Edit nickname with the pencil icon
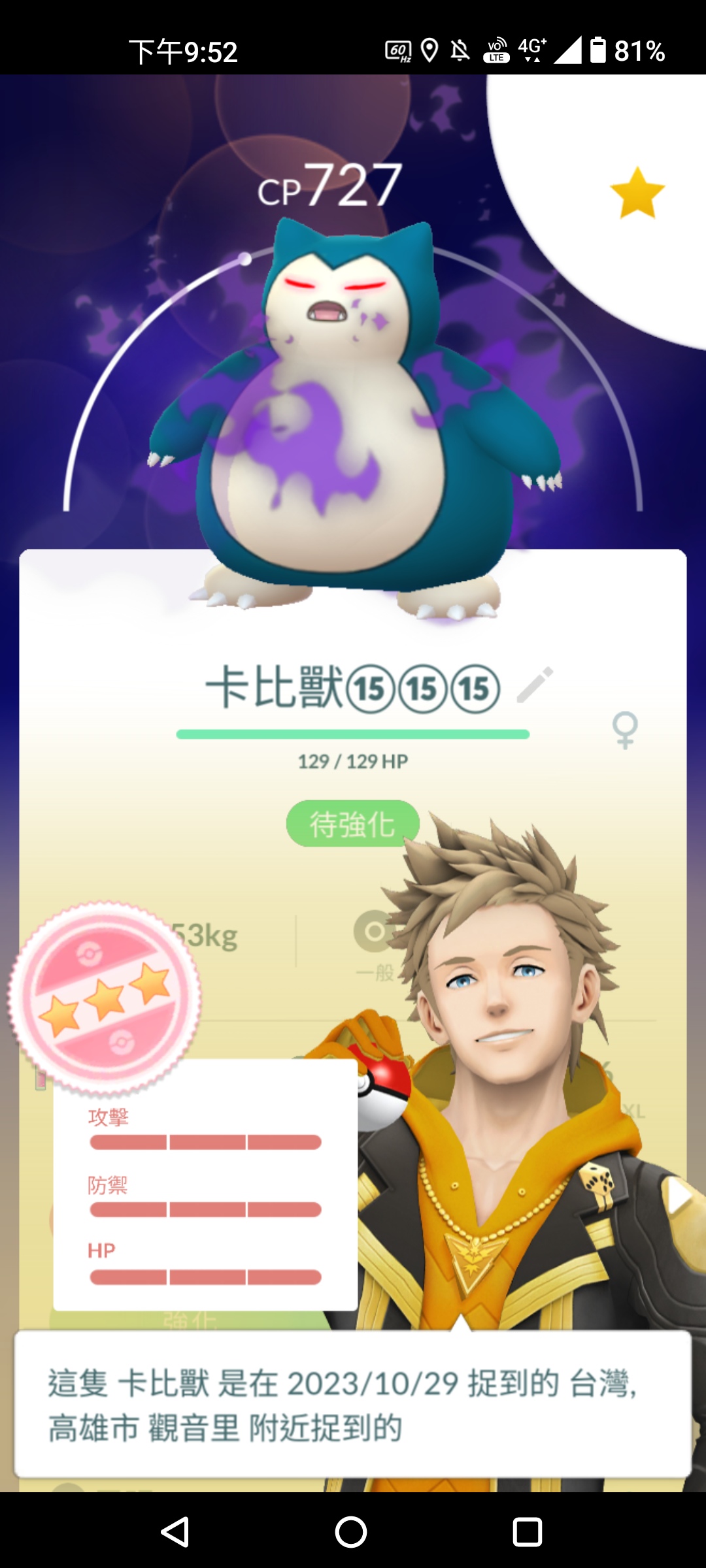The image size is (706, 1568). 535,685
